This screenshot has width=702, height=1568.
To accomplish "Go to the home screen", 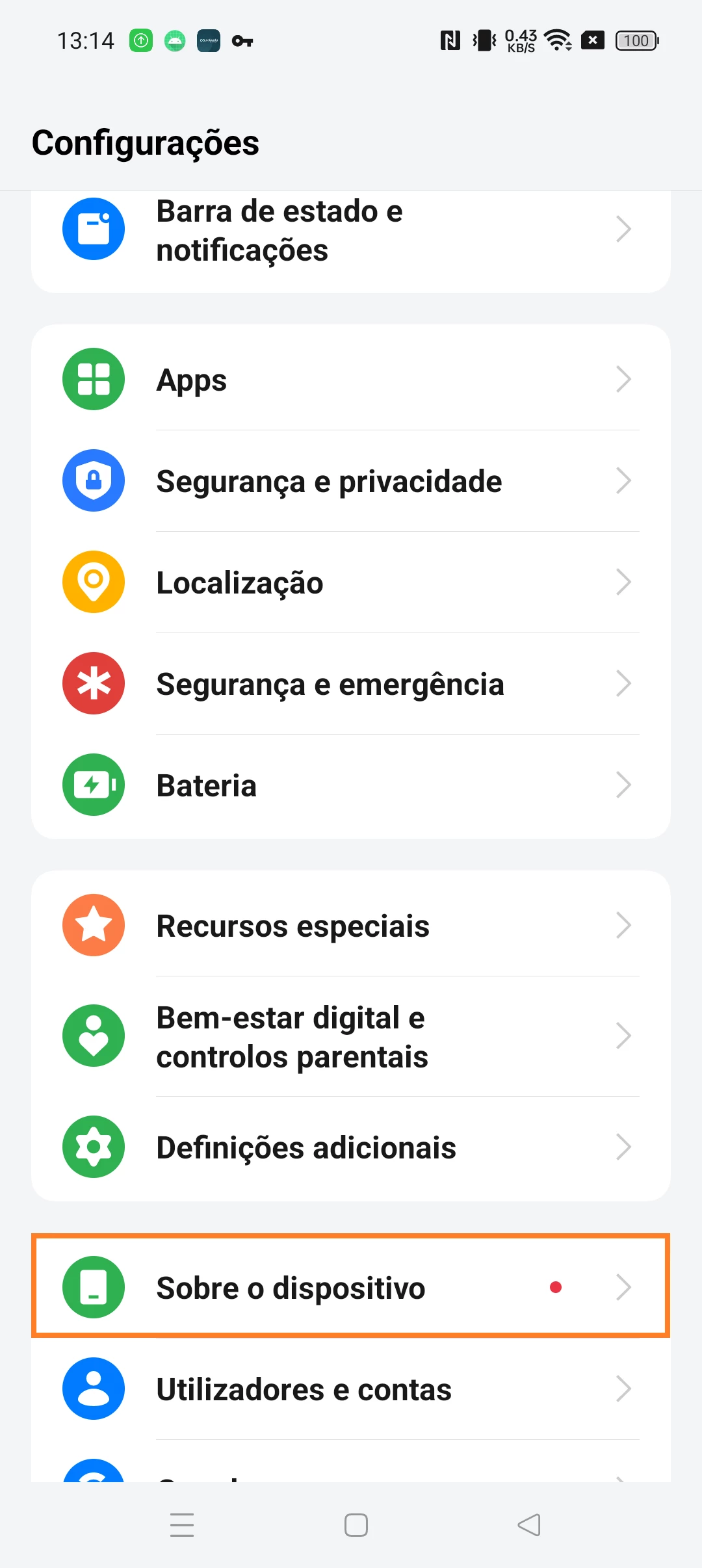I will tap(356, 1525).
